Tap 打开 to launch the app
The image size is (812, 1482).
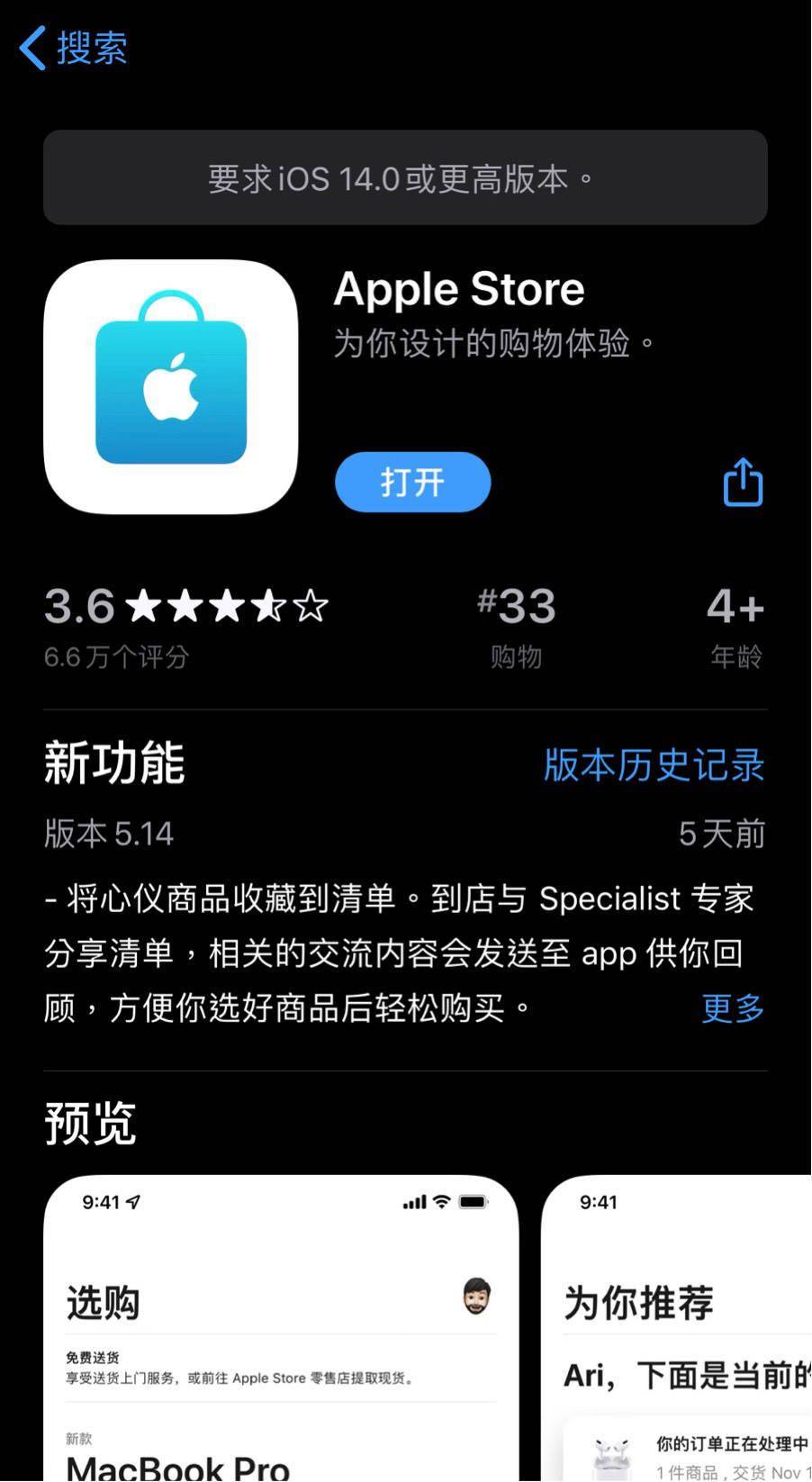click(x=411, y=483)
